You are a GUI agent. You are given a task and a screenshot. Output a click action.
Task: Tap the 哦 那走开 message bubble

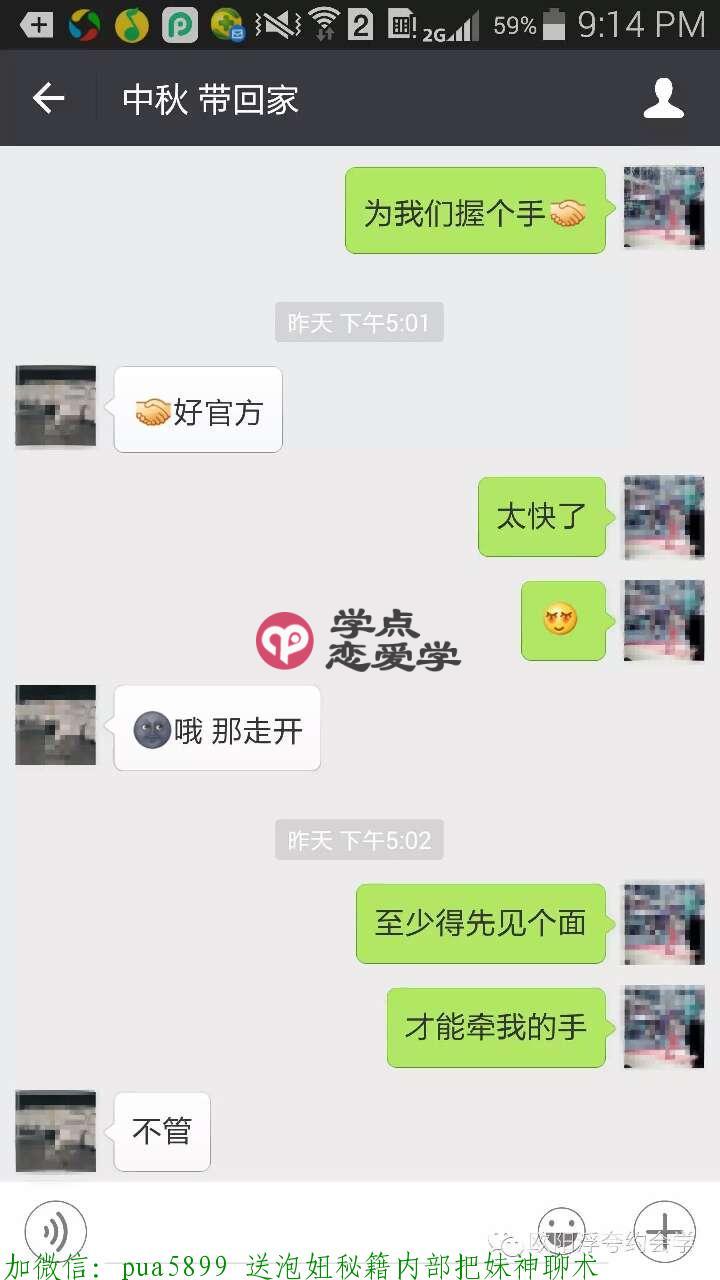216,728
